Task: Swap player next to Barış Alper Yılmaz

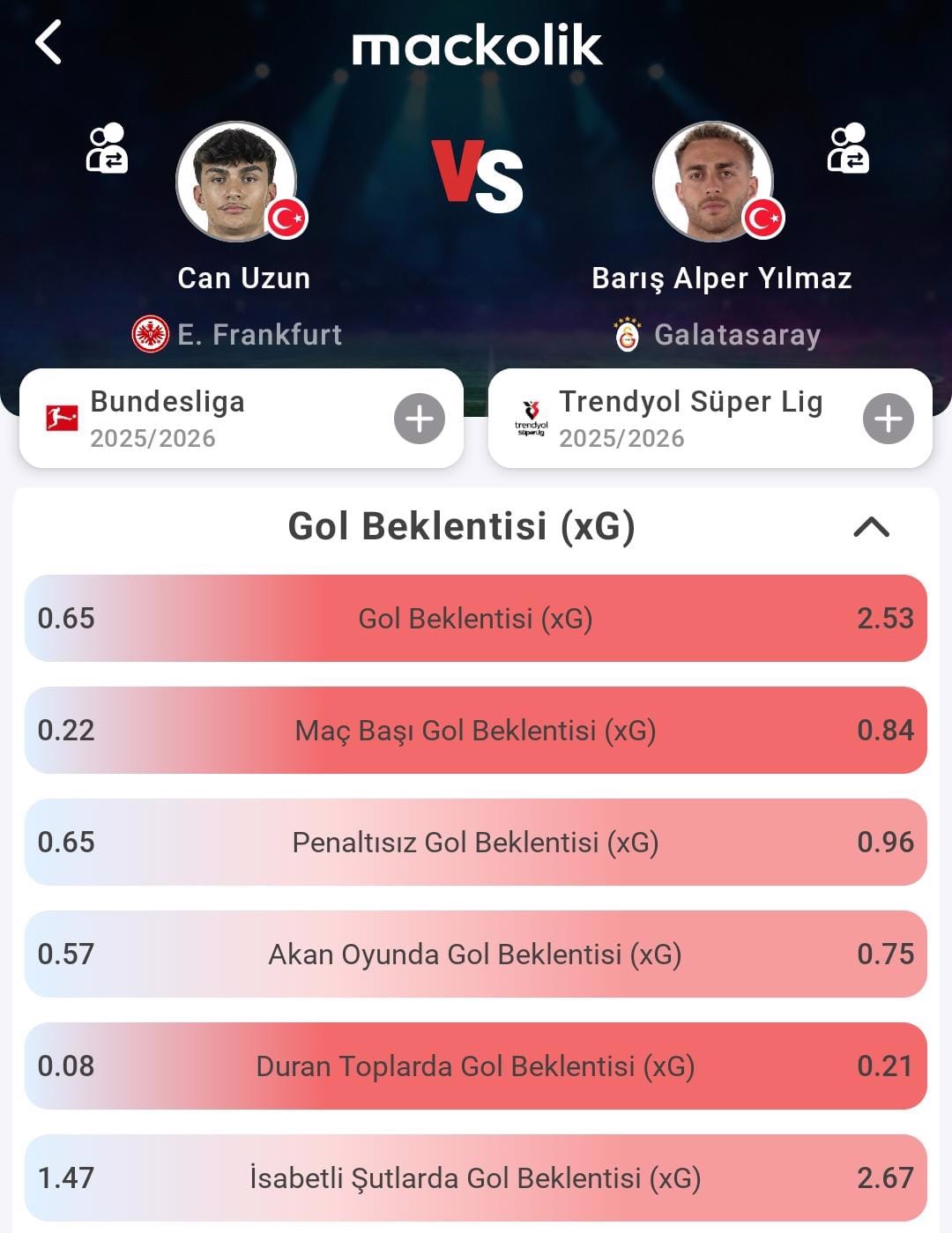Action: [848, 148]
